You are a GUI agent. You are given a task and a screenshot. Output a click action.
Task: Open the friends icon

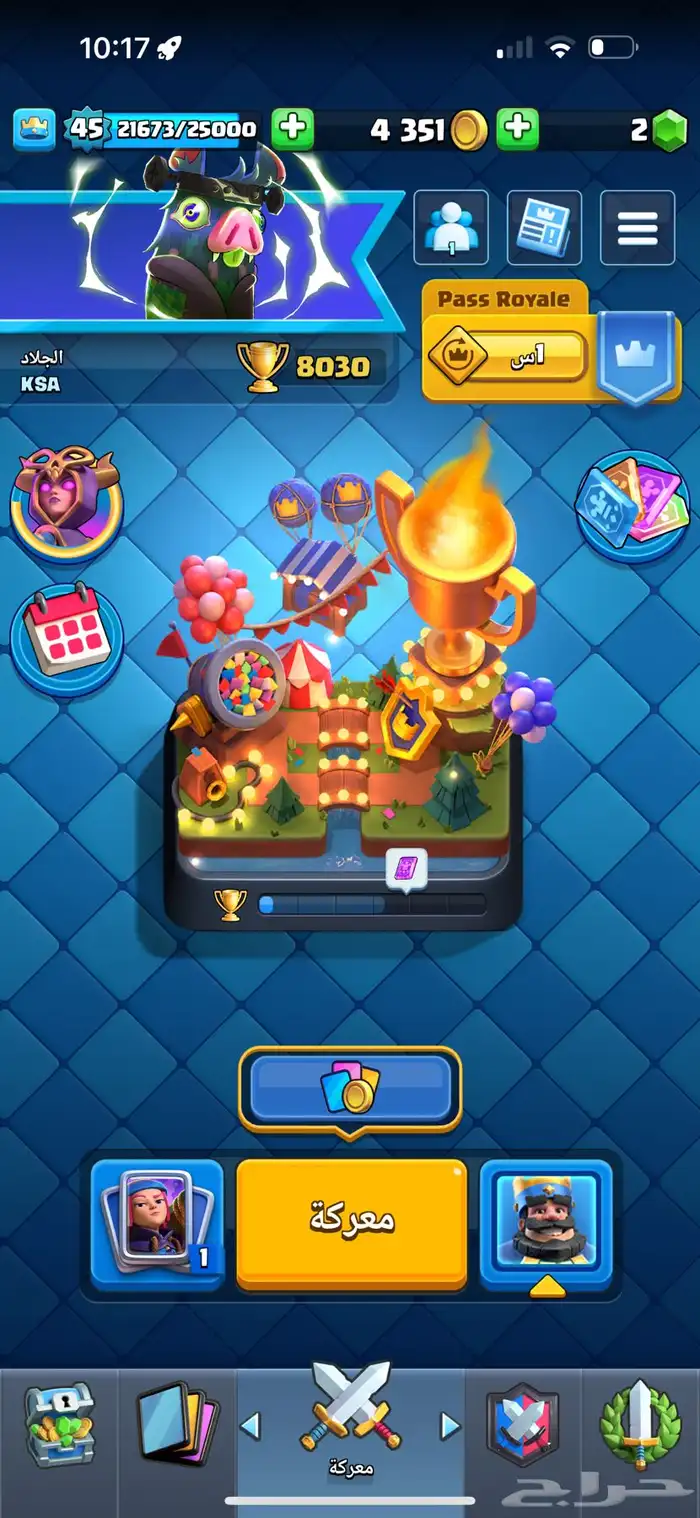pos(451,228)
